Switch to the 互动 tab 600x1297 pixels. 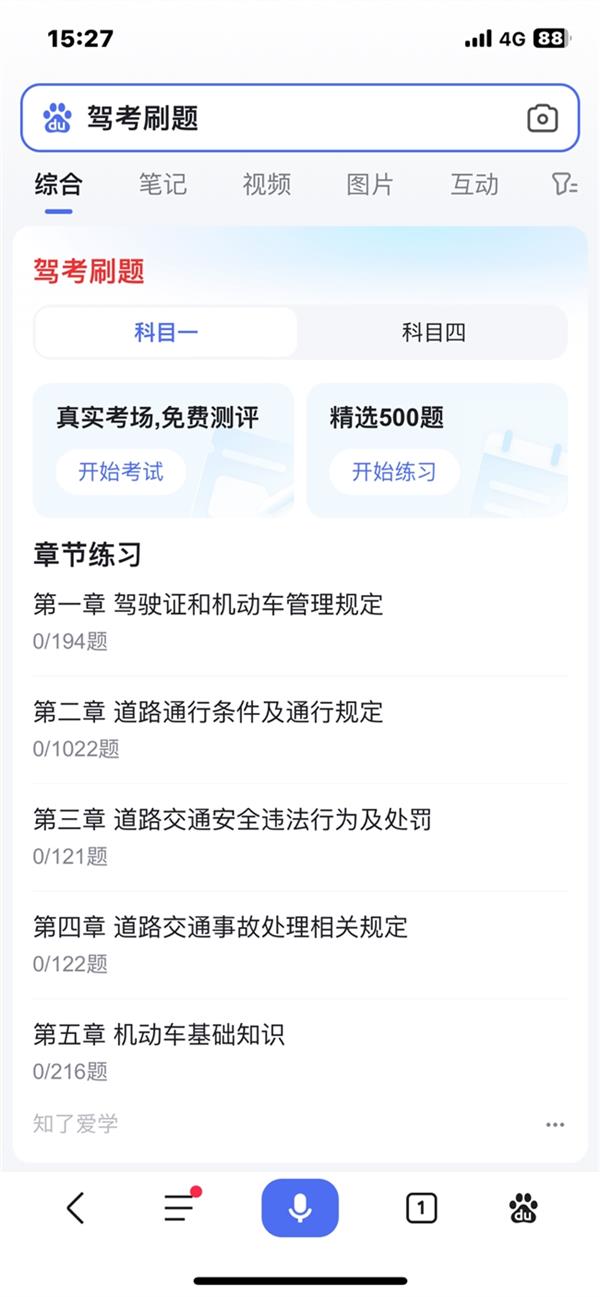(474, 184)
